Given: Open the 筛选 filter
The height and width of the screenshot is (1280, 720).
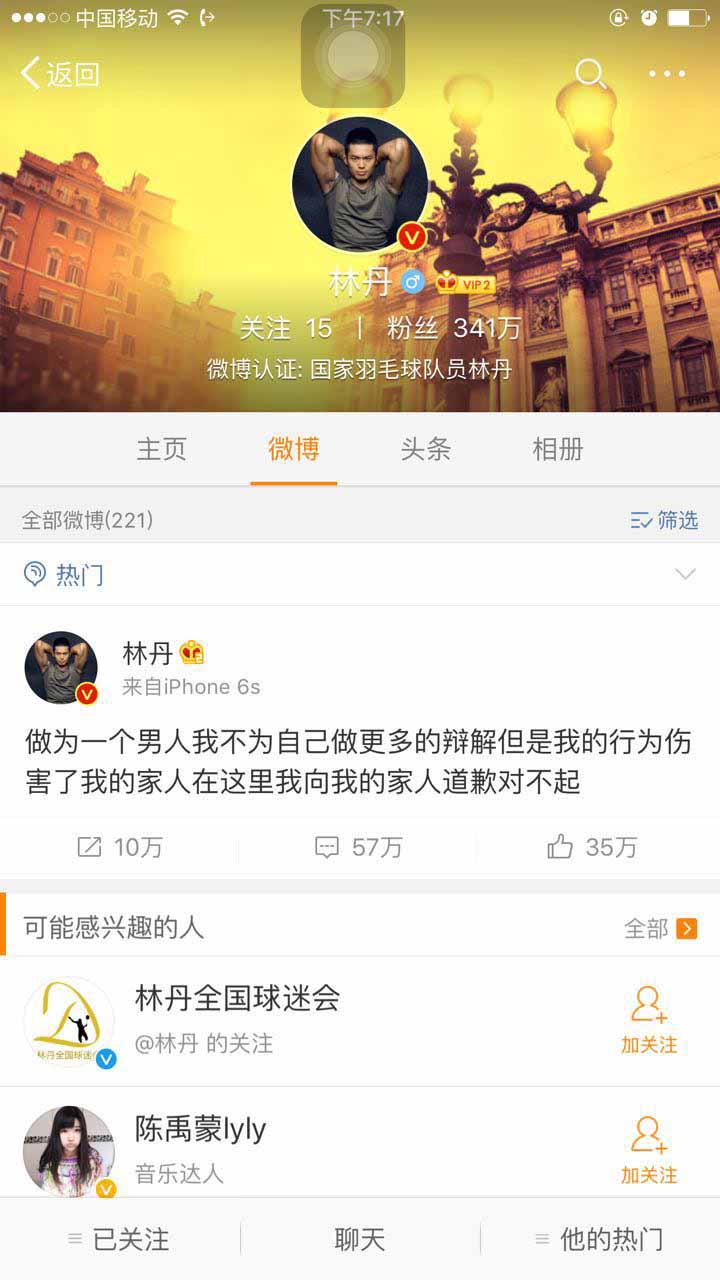Looking at the screenshot, I should 664,520.
